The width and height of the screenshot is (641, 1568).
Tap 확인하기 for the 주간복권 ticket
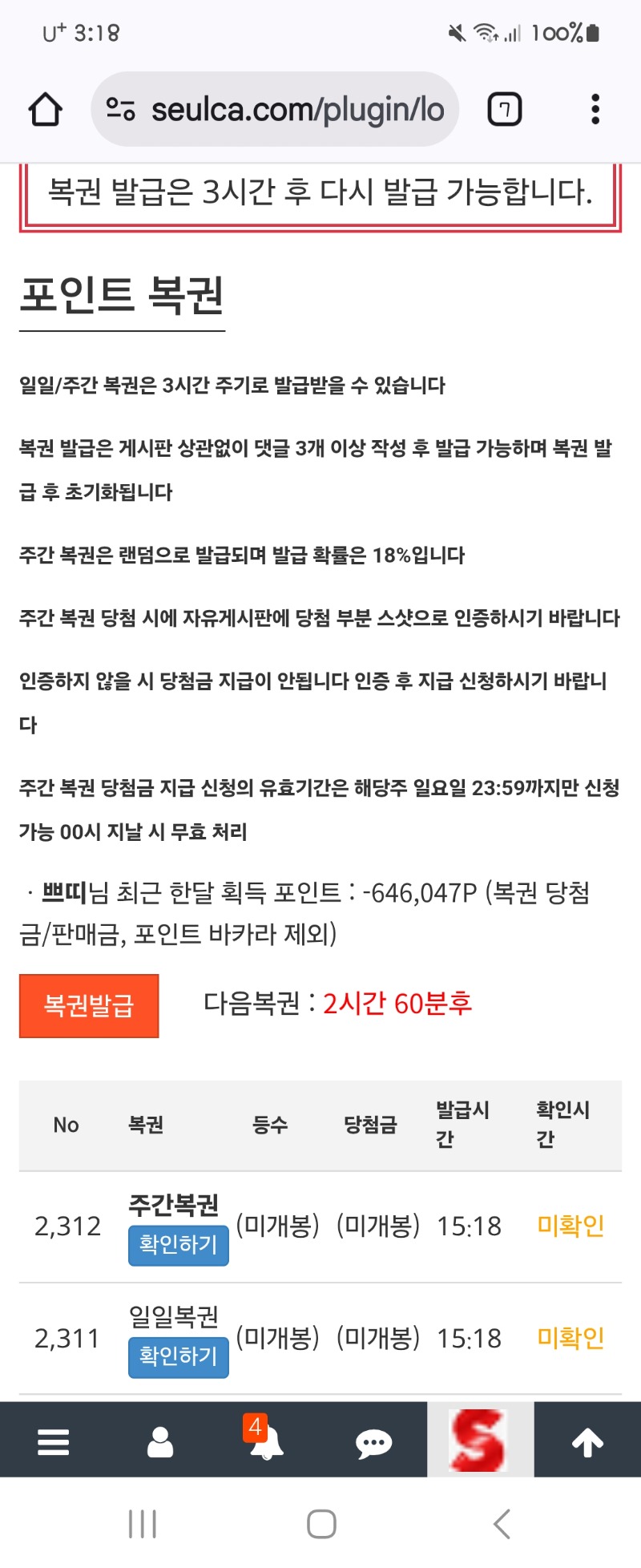tap(178, 1244)
